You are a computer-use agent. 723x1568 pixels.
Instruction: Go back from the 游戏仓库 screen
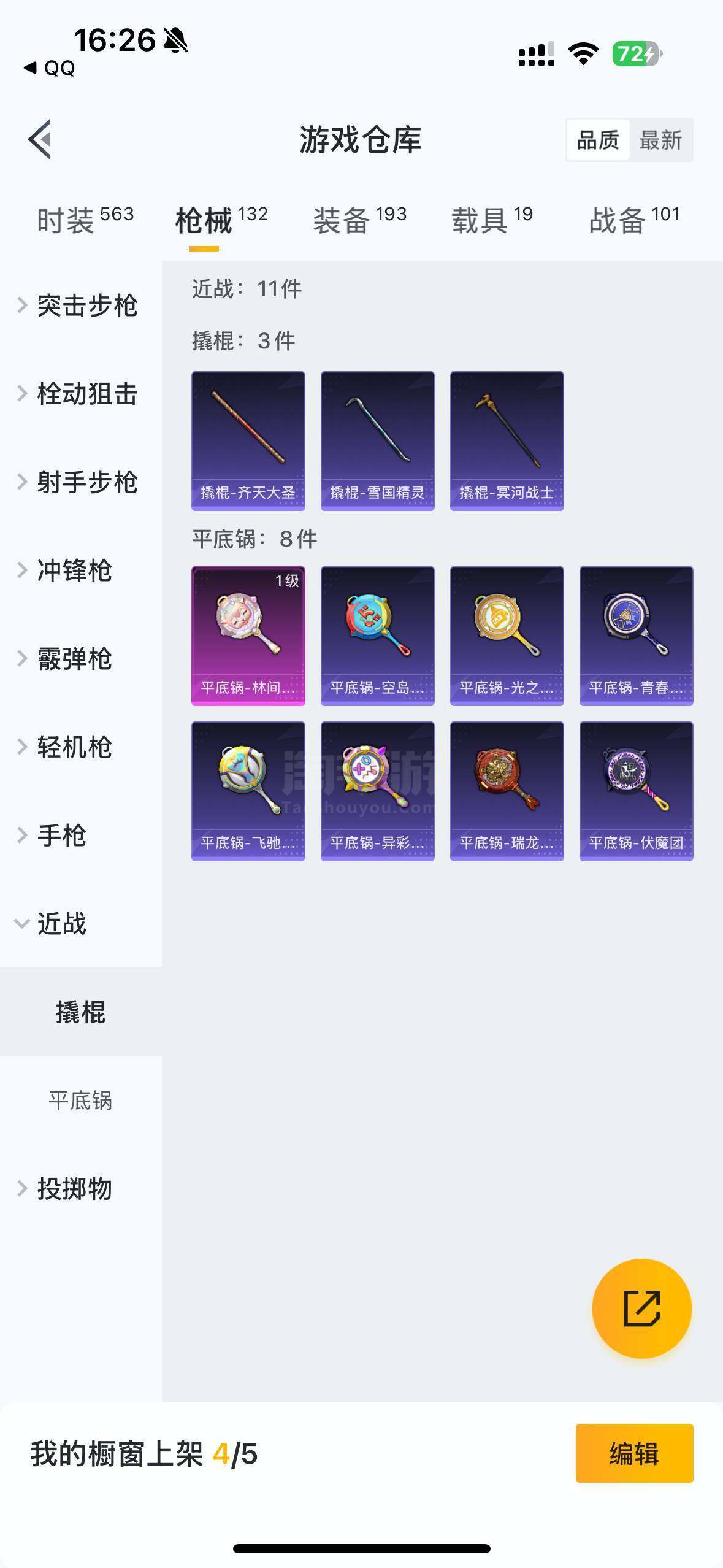coord(39,139)
